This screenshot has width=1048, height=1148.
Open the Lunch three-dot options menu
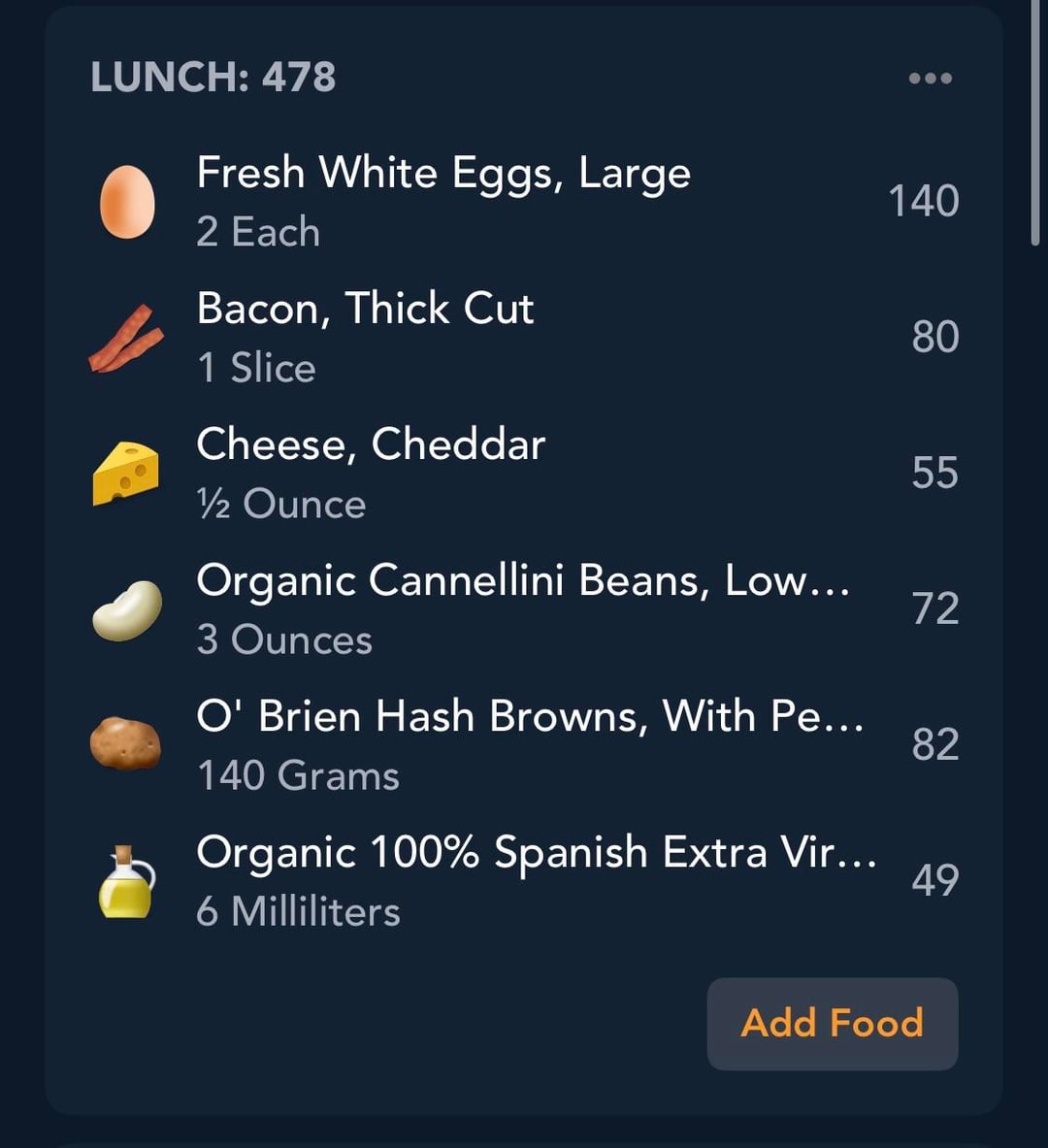[x=930, y=79]
